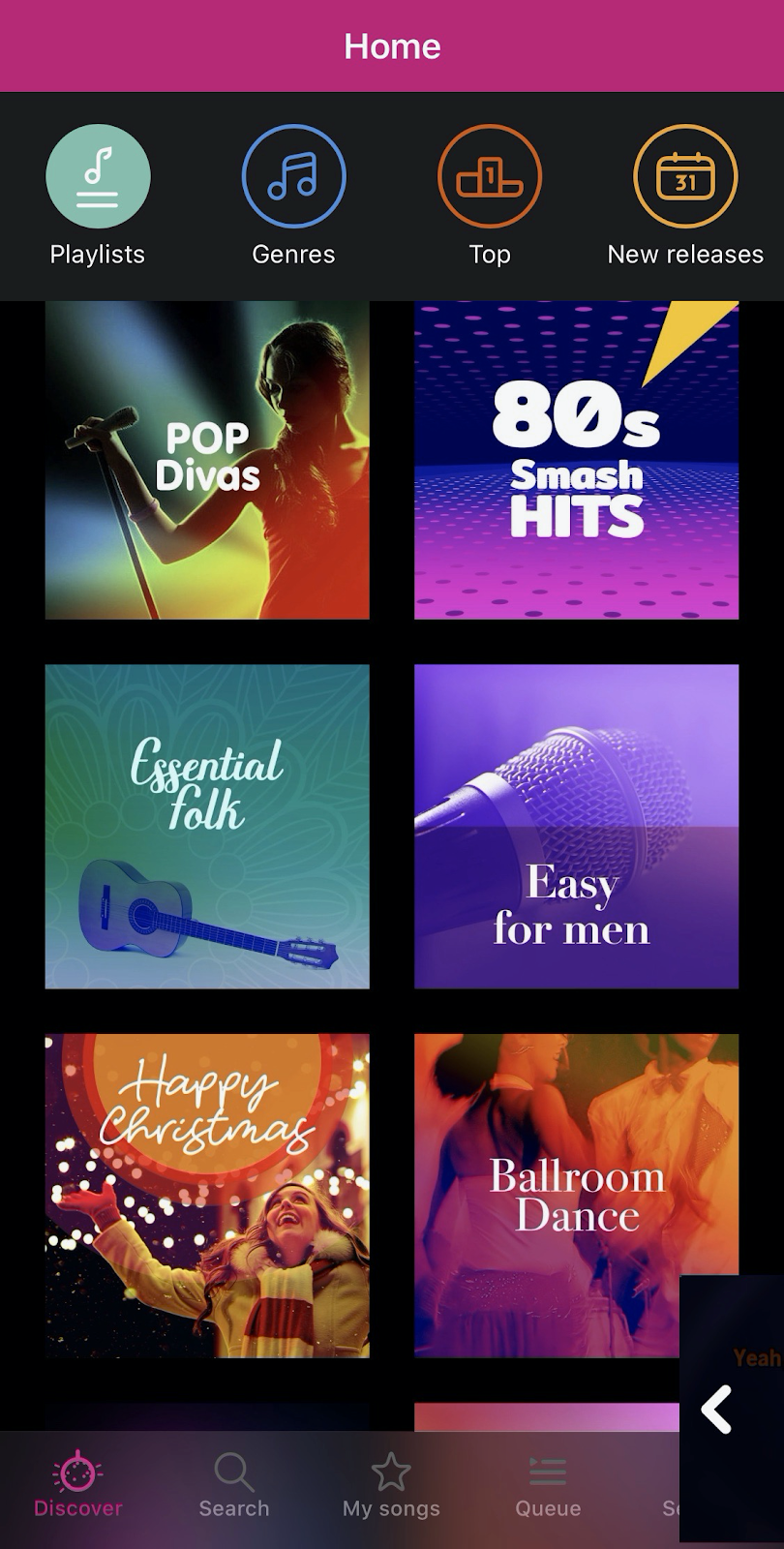Switch to the Search tab
The height and width of the screenshot is (1549, 784).
coord(233,1485)
